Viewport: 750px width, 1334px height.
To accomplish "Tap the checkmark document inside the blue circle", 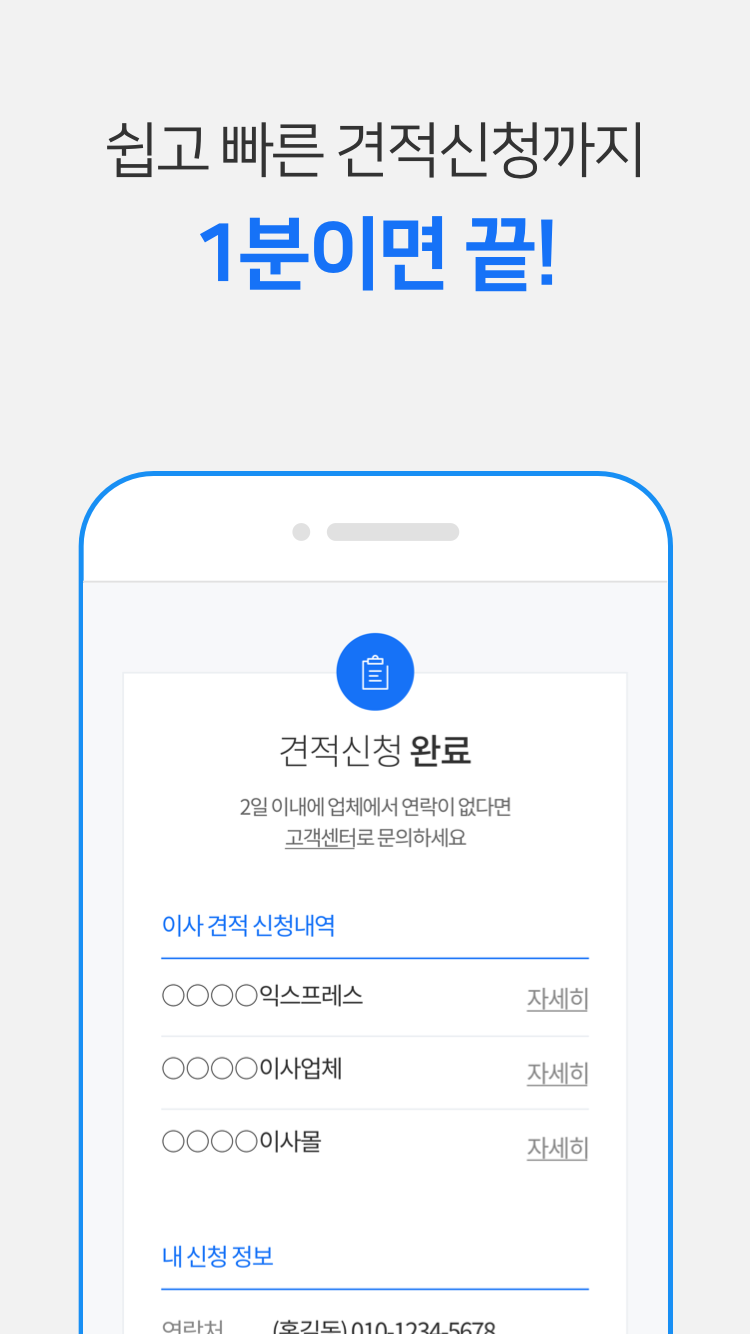I will [375, 671].
